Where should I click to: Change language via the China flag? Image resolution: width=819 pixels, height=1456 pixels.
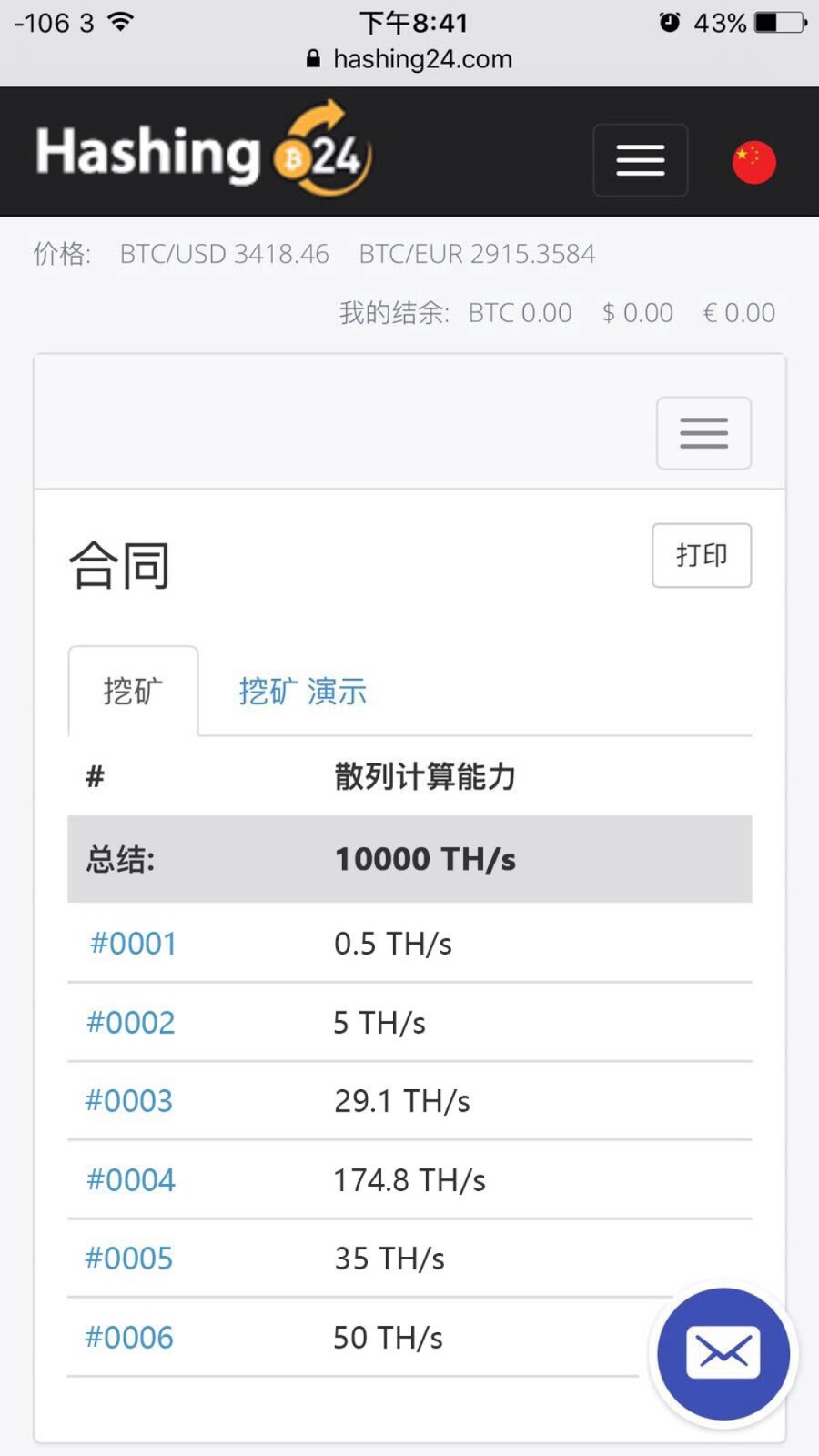[753, 162]
